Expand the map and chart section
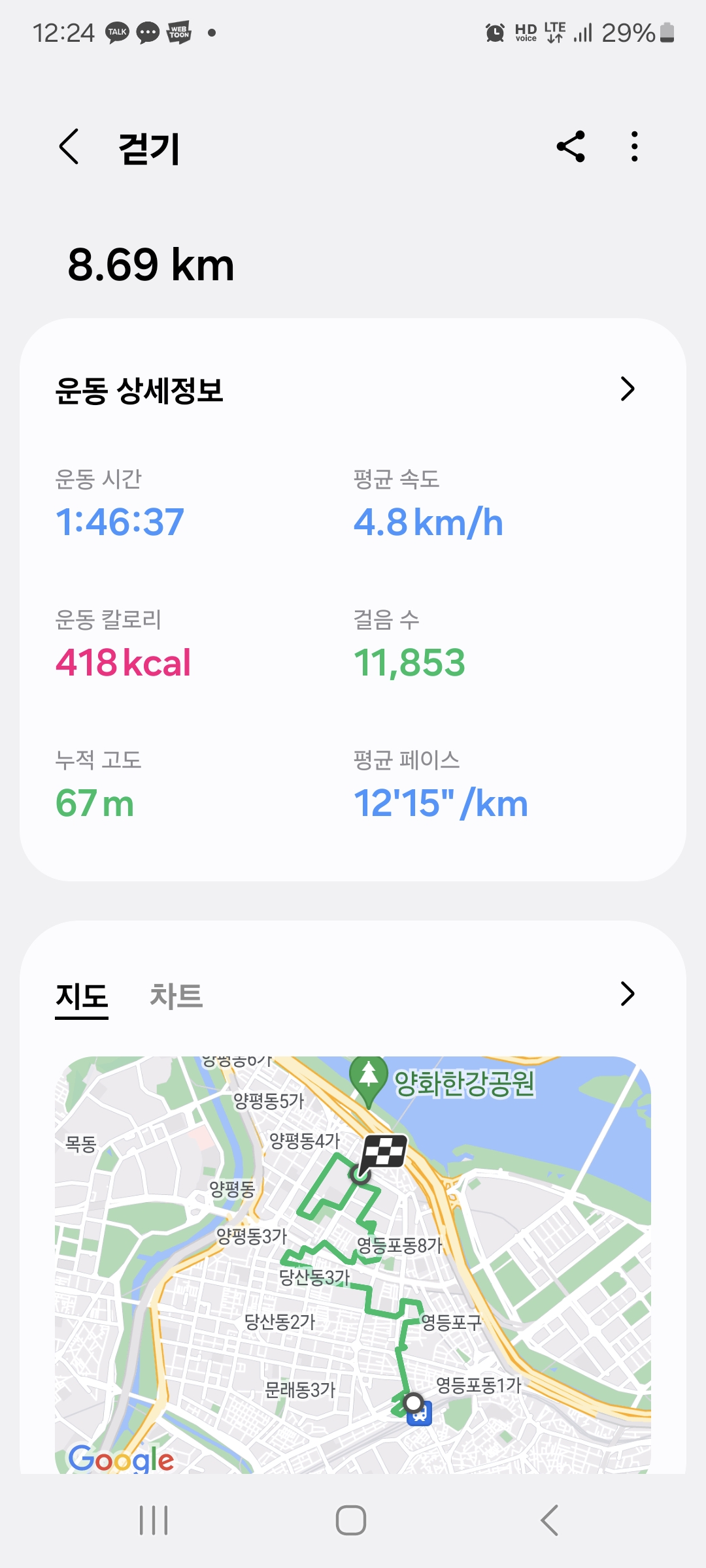706x1568 pixels. pyautogui.click(x=627, y=994)
